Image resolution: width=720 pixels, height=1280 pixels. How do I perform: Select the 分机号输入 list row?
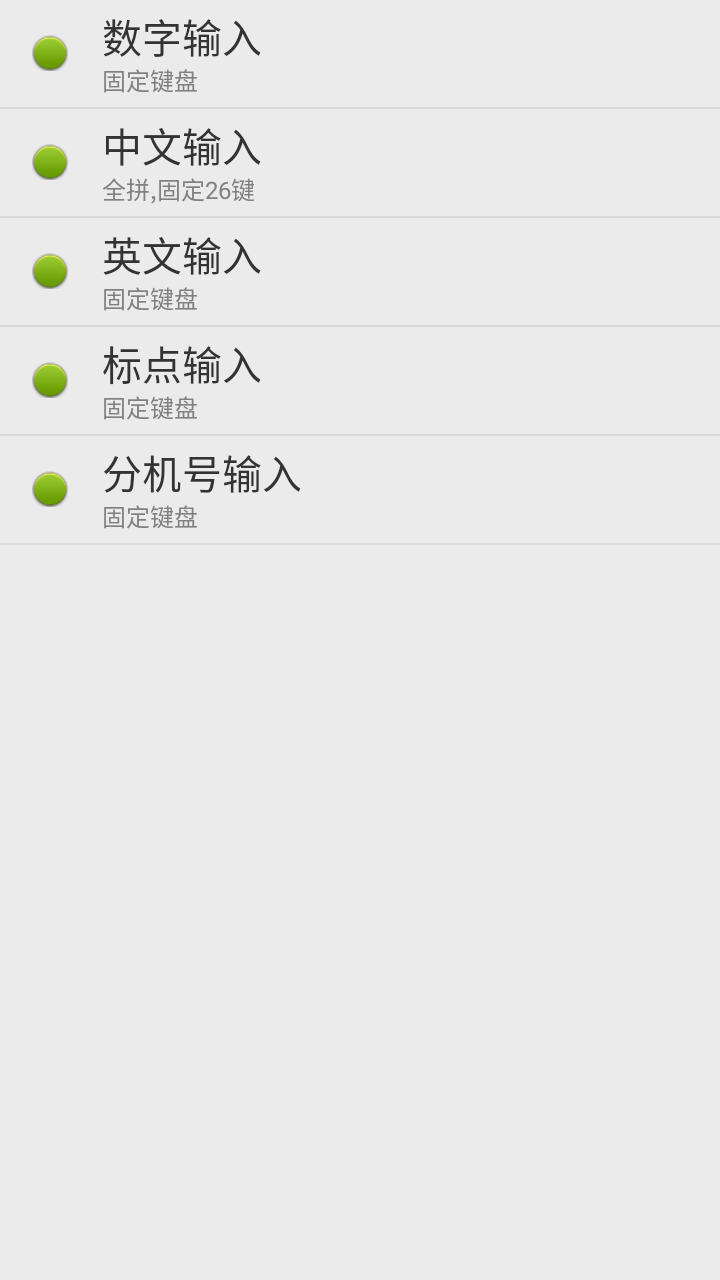click(360, 490)
